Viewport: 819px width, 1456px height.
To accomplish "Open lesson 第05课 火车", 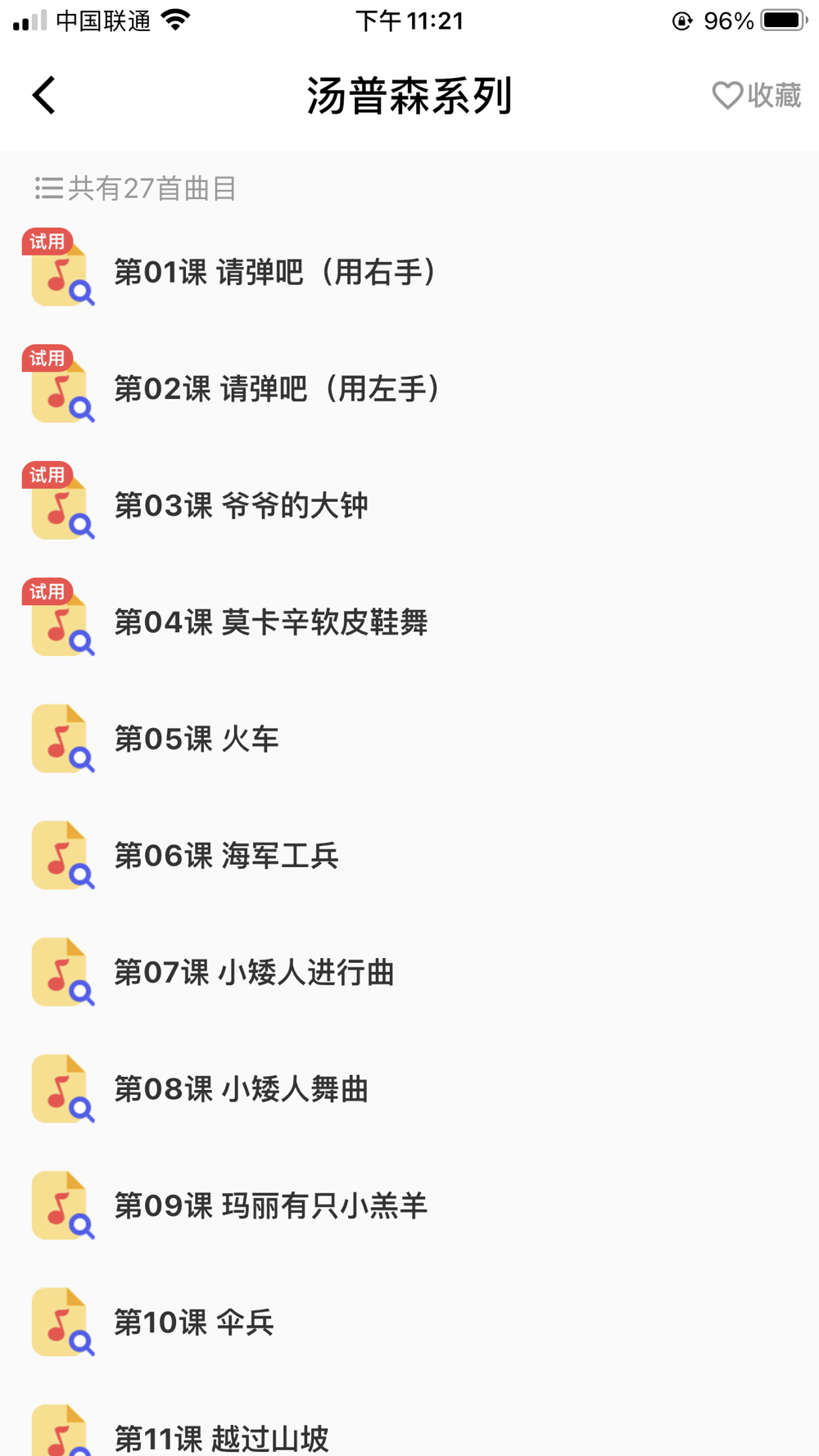I will (x=409, y=739).
